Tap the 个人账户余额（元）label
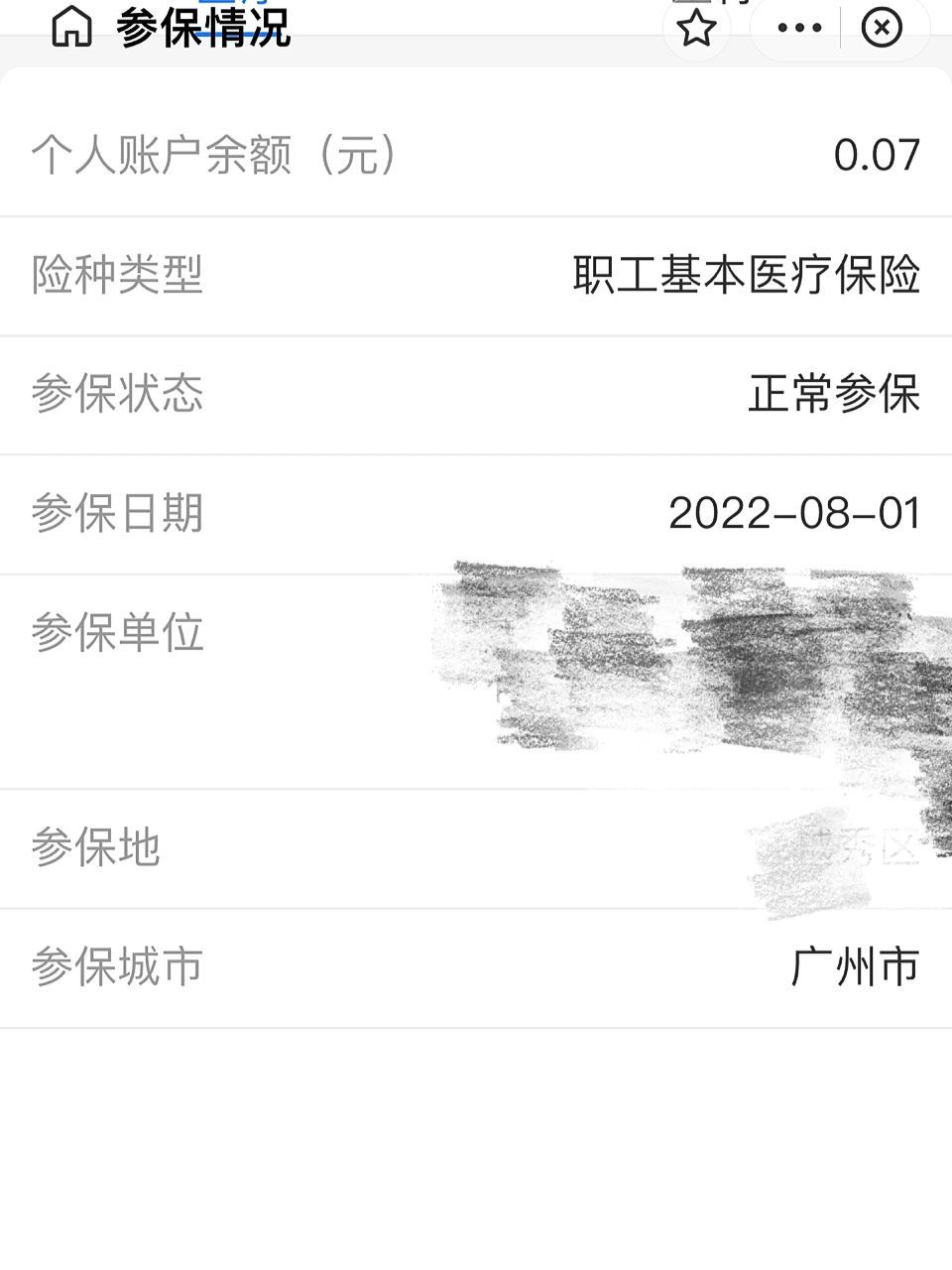 (216, 156)
